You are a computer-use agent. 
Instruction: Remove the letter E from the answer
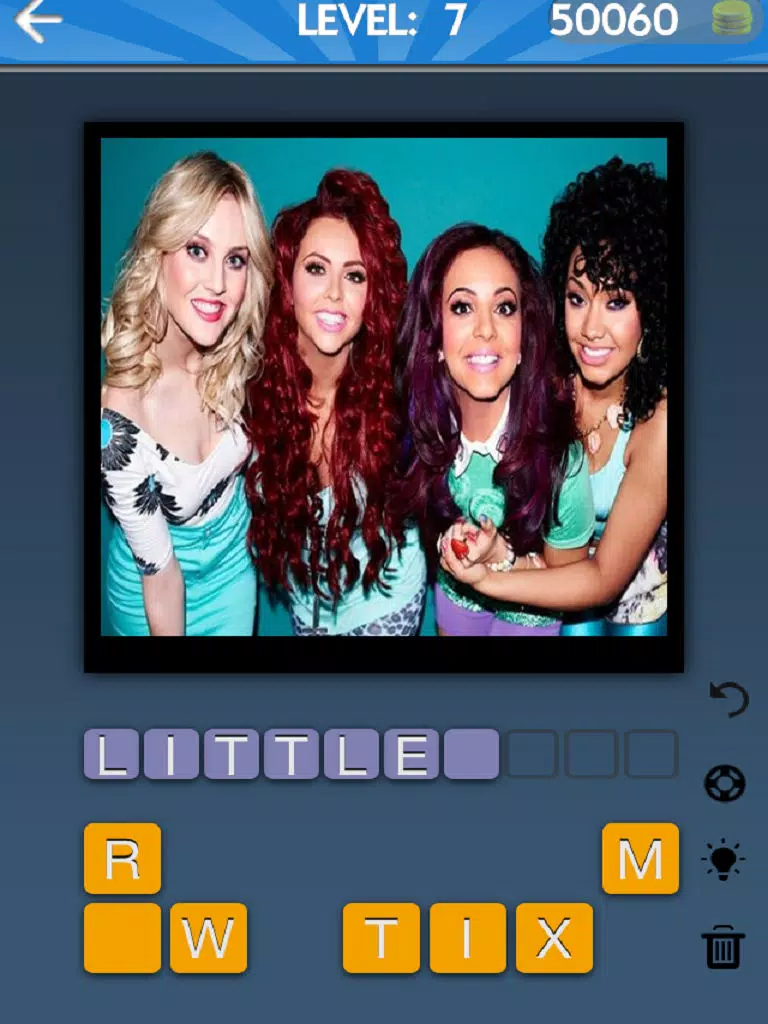(x=411, y=754)
